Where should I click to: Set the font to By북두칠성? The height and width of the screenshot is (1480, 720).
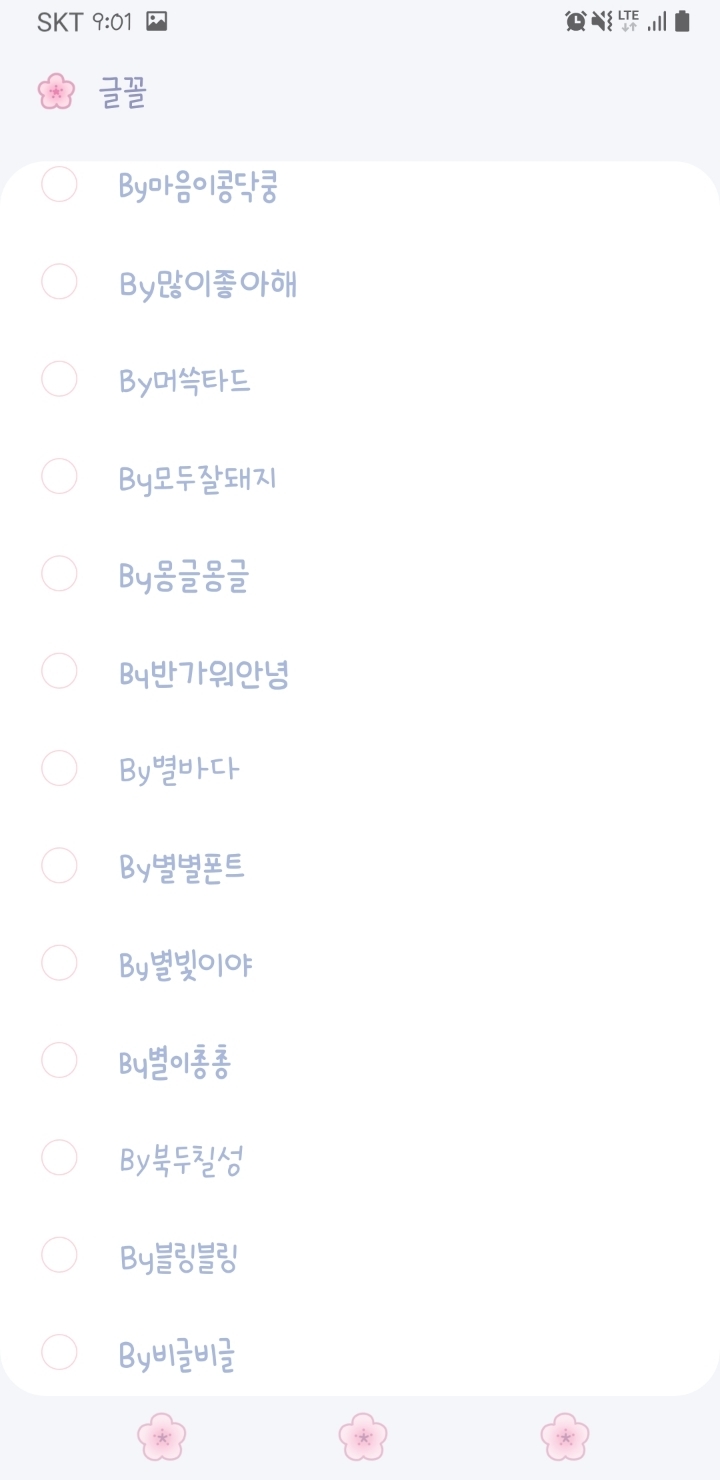click(x=59, y=1158)
